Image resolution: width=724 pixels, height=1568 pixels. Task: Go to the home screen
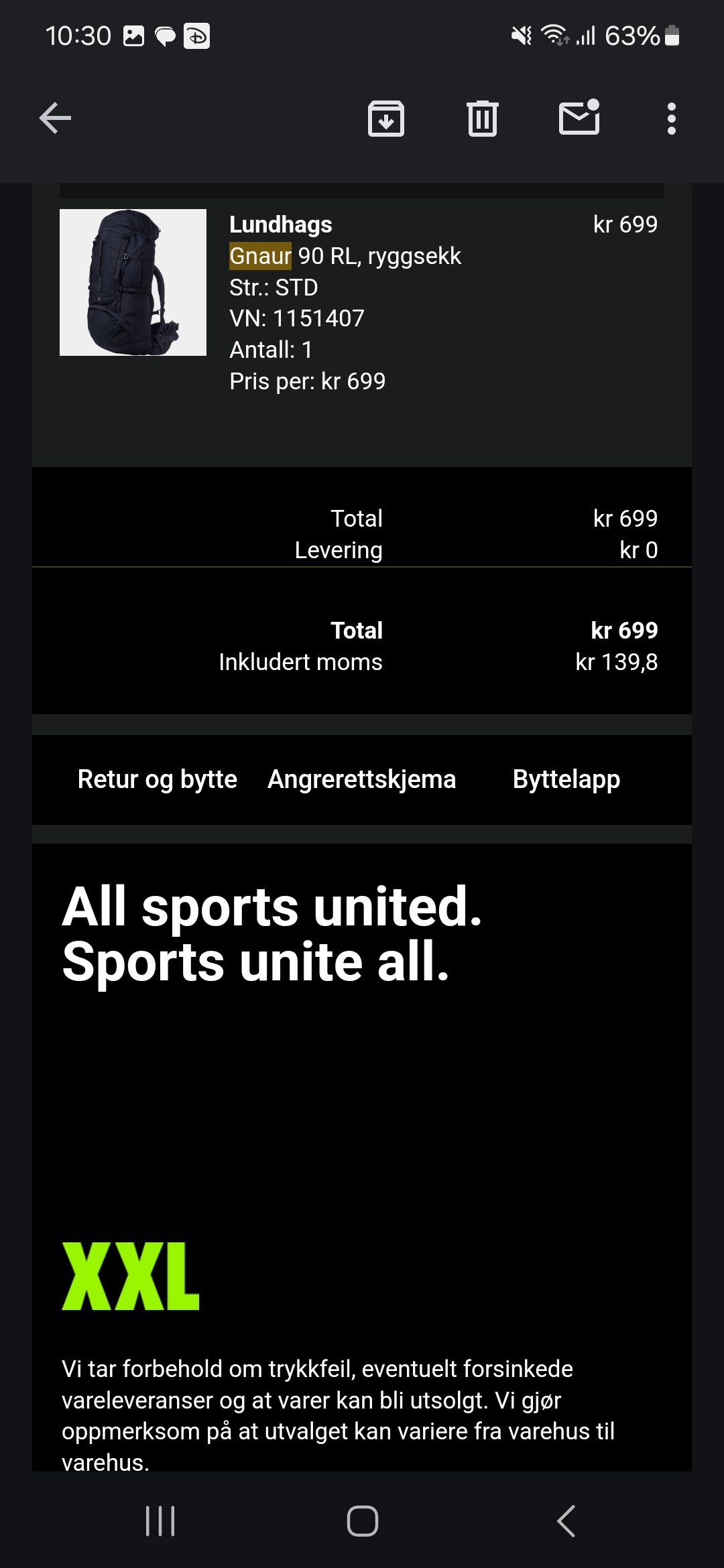pyautogui.click(x=362, y=1521)
